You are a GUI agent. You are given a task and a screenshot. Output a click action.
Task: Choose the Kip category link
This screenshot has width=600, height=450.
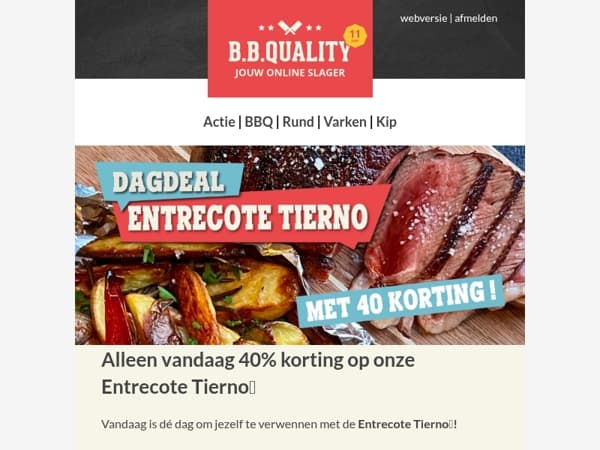386,122
